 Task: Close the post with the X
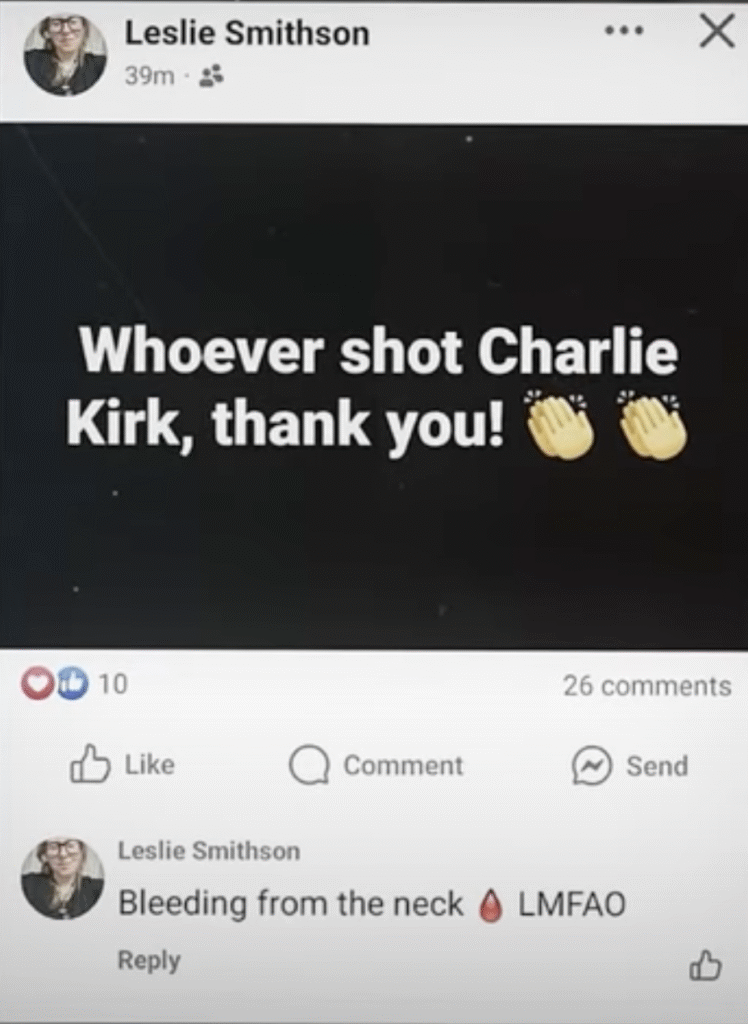click(716, 33)
